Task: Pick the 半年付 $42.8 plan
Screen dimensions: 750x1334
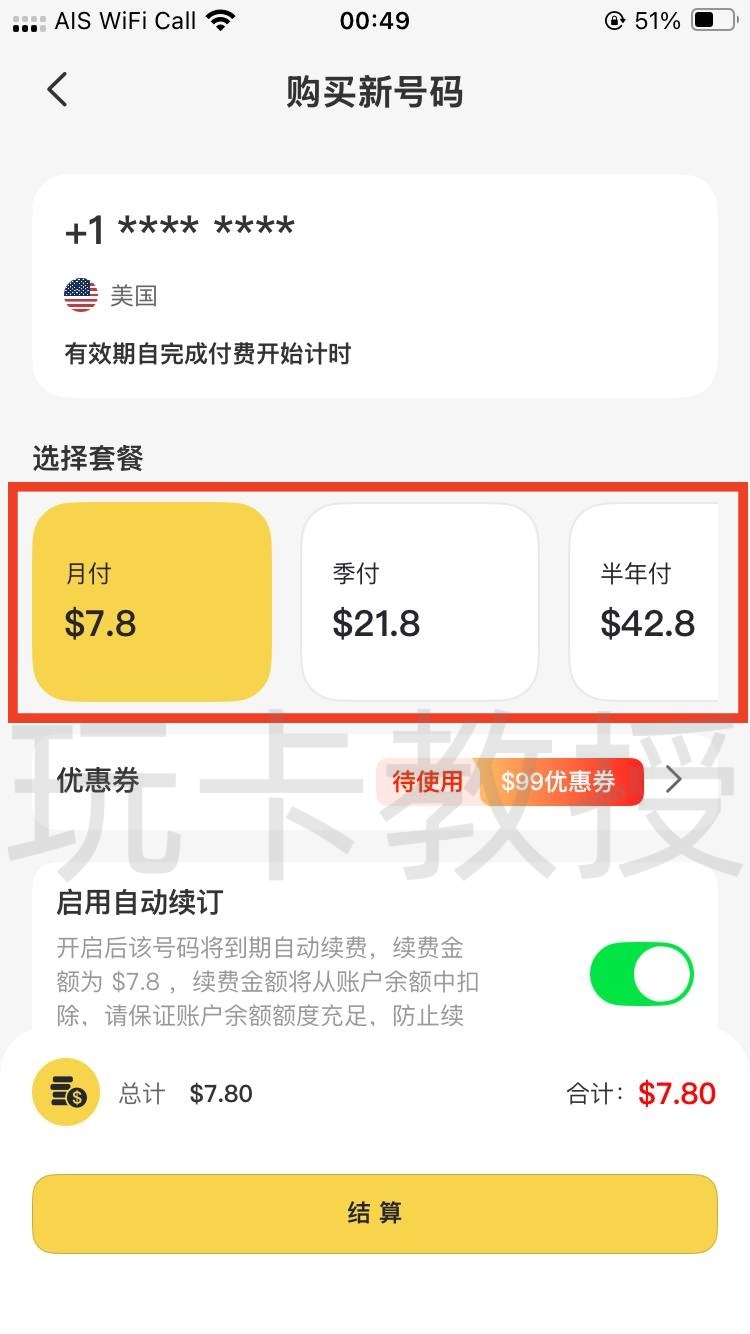Action: (646, 601)
